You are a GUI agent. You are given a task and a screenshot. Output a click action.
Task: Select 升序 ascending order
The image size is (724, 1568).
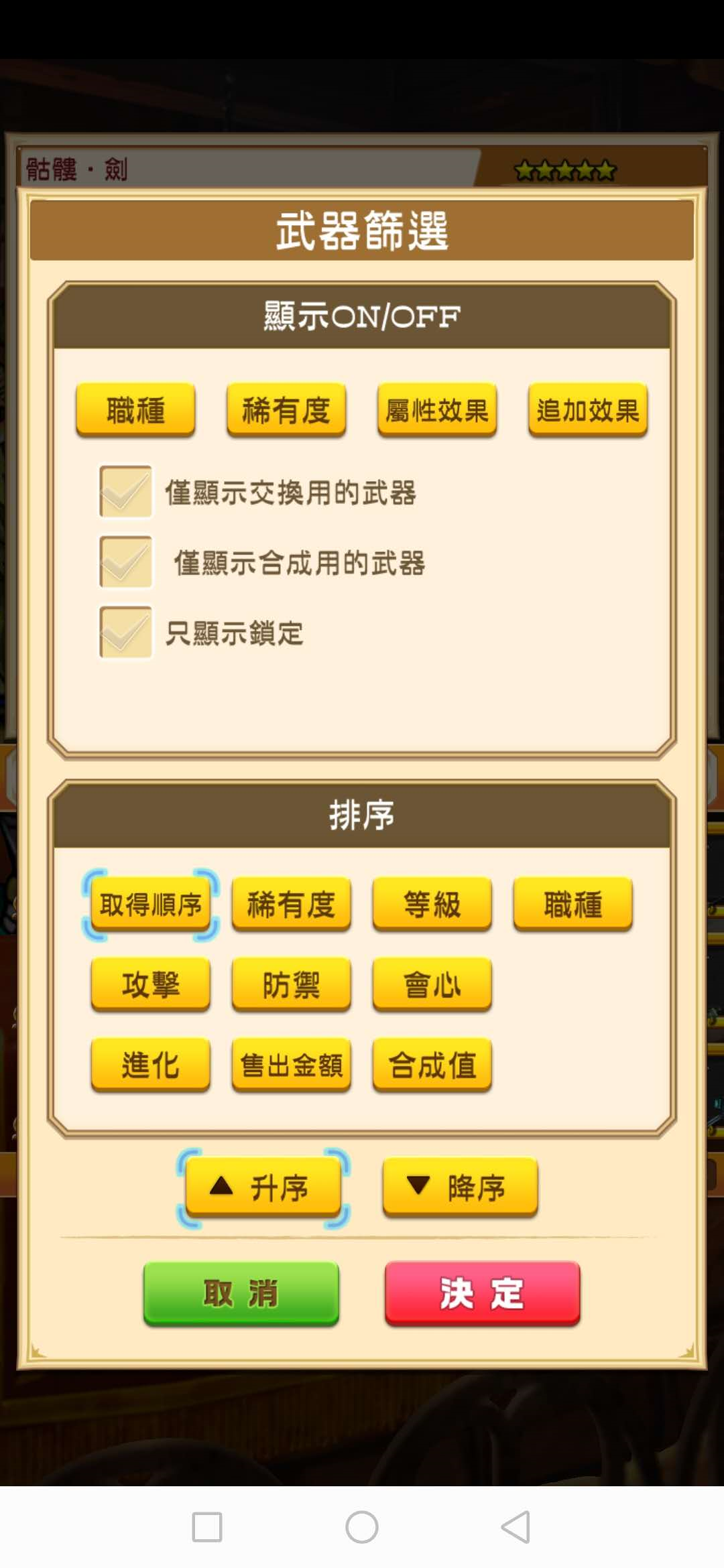click(x=263, y=1187)
